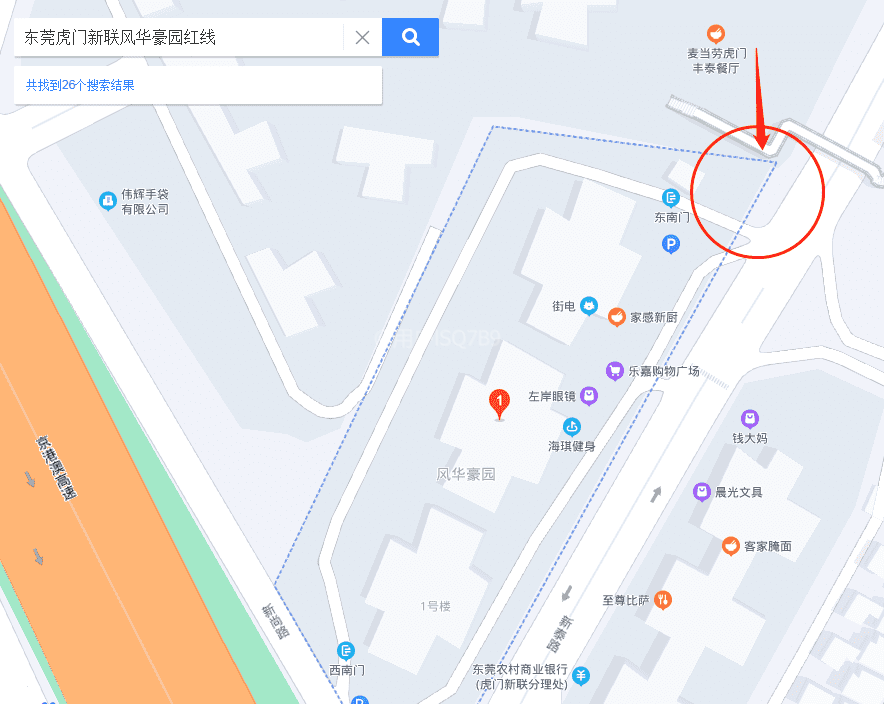Tap the 钱大妈 store marker
Image resolution: width=884 pixels, height=704 pixels.
[x=749, y=418]
